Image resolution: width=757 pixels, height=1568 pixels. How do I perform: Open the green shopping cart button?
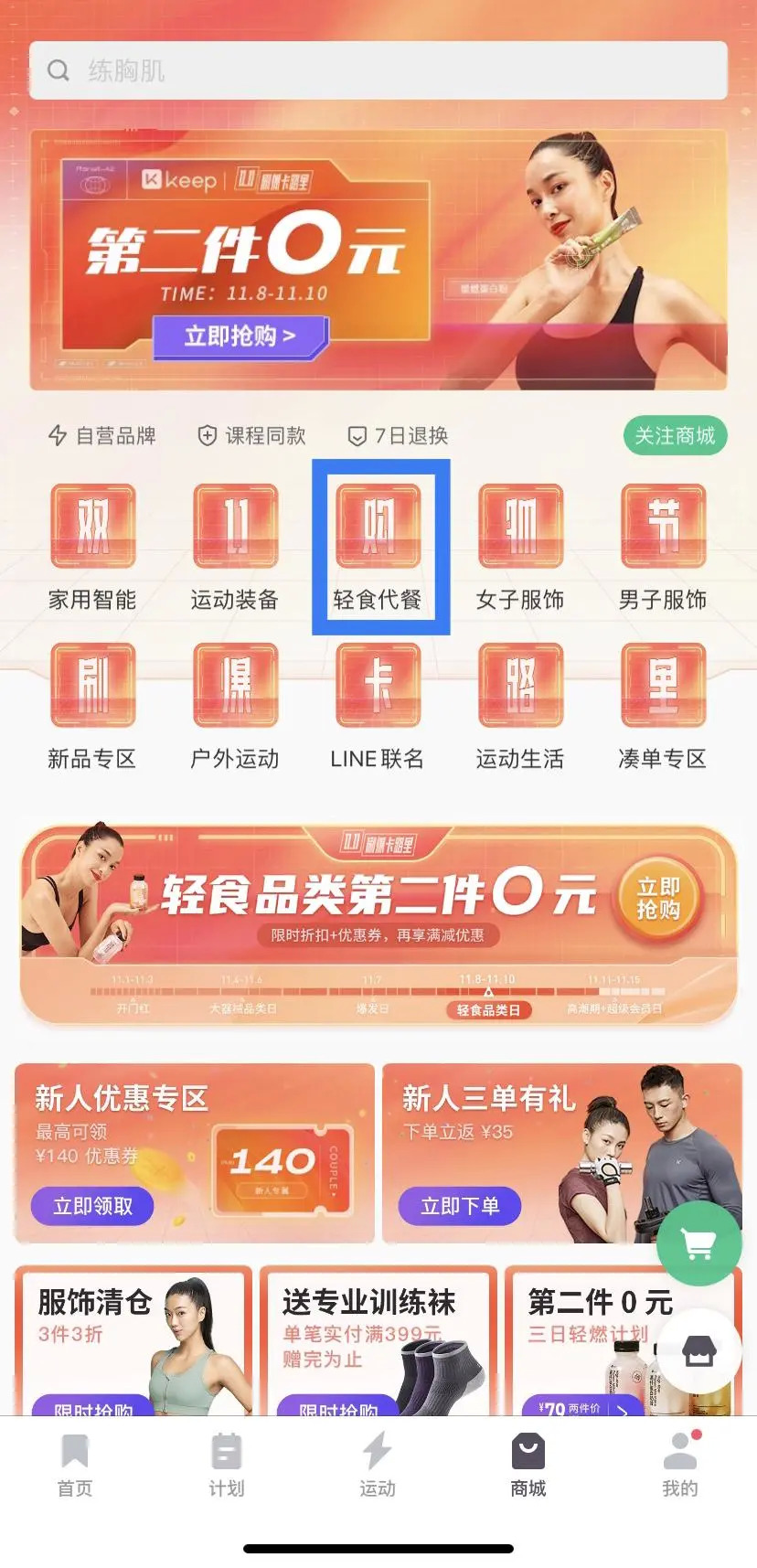click(x=698, y=1243)
